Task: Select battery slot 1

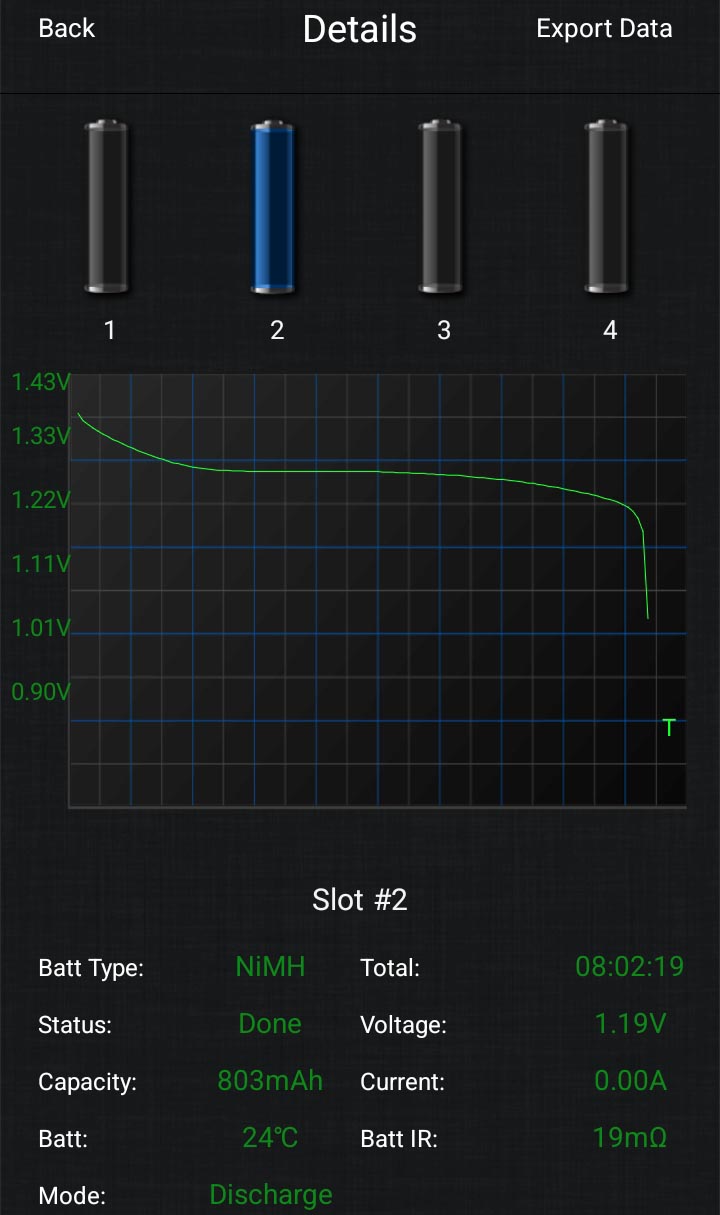Action: click(107, 208)
